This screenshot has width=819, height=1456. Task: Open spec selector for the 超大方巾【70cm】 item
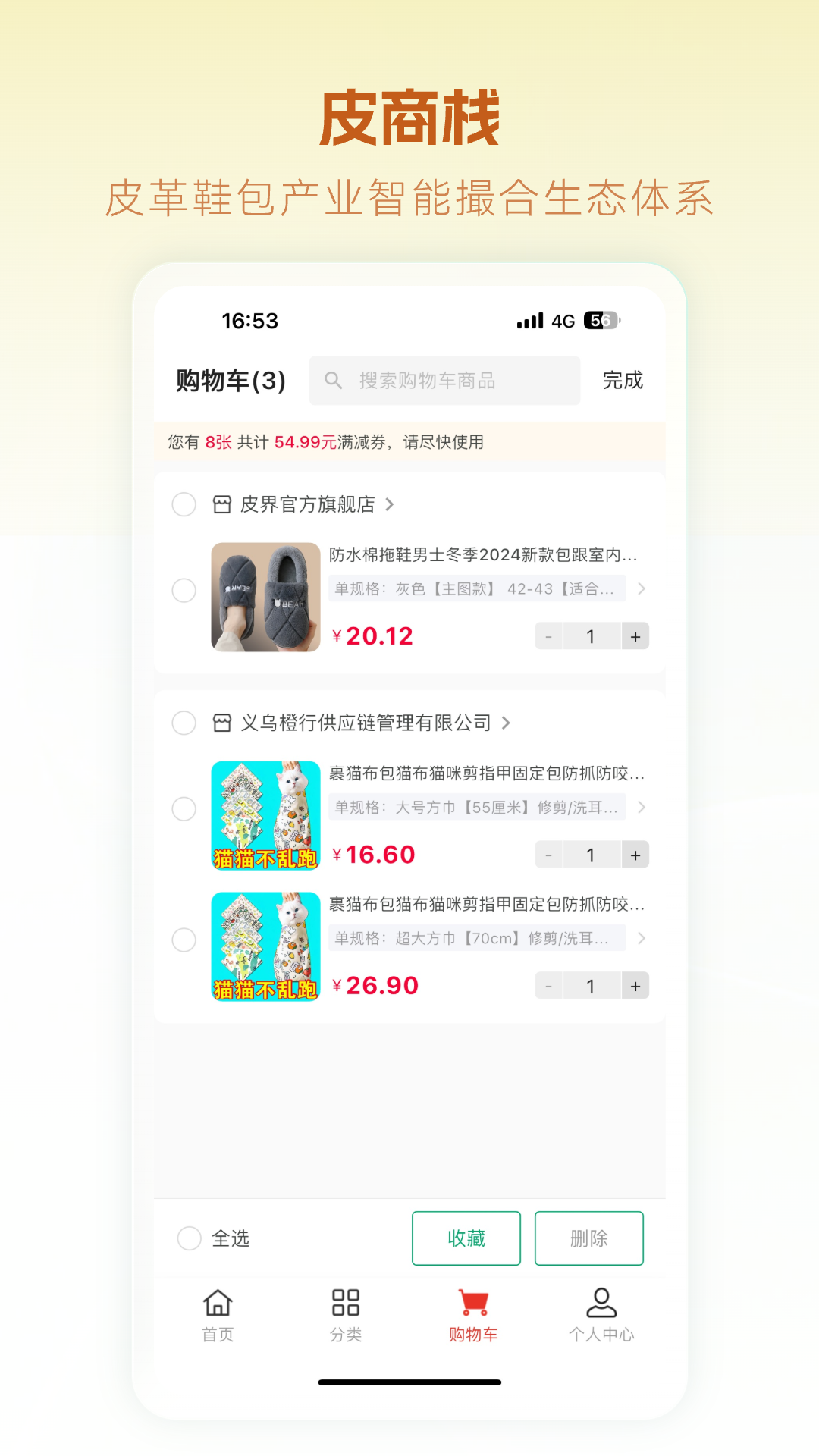(476, 938)
